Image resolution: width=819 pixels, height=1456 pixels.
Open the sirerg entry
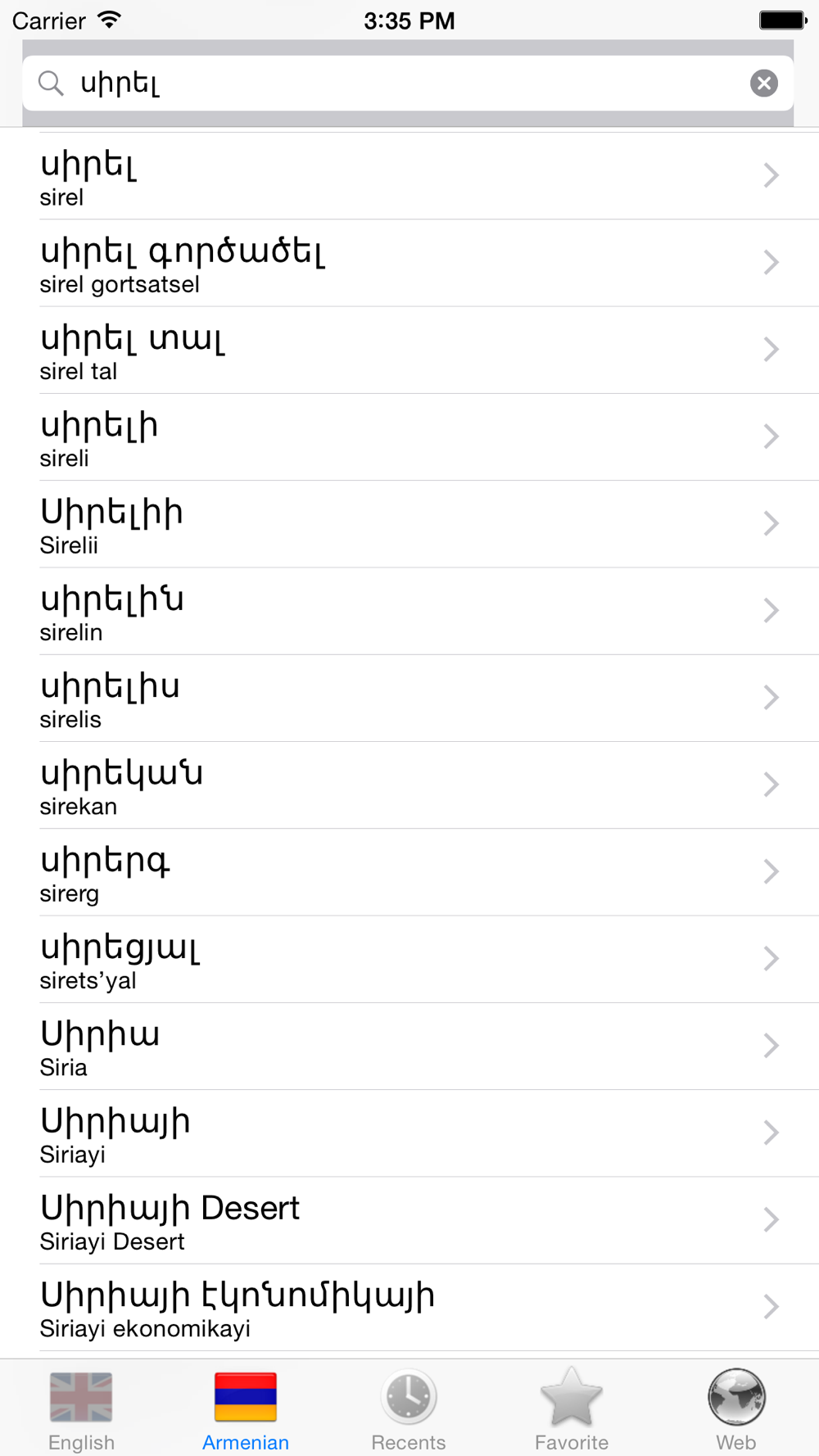pyautogui.click(x=409, y=873)
